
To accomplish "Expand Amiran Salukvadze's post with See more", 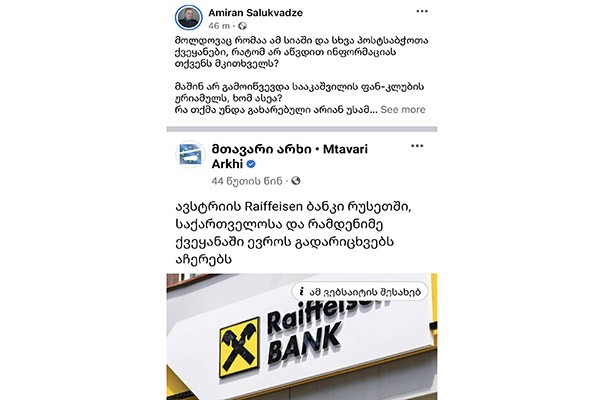I will pos(403,110).
